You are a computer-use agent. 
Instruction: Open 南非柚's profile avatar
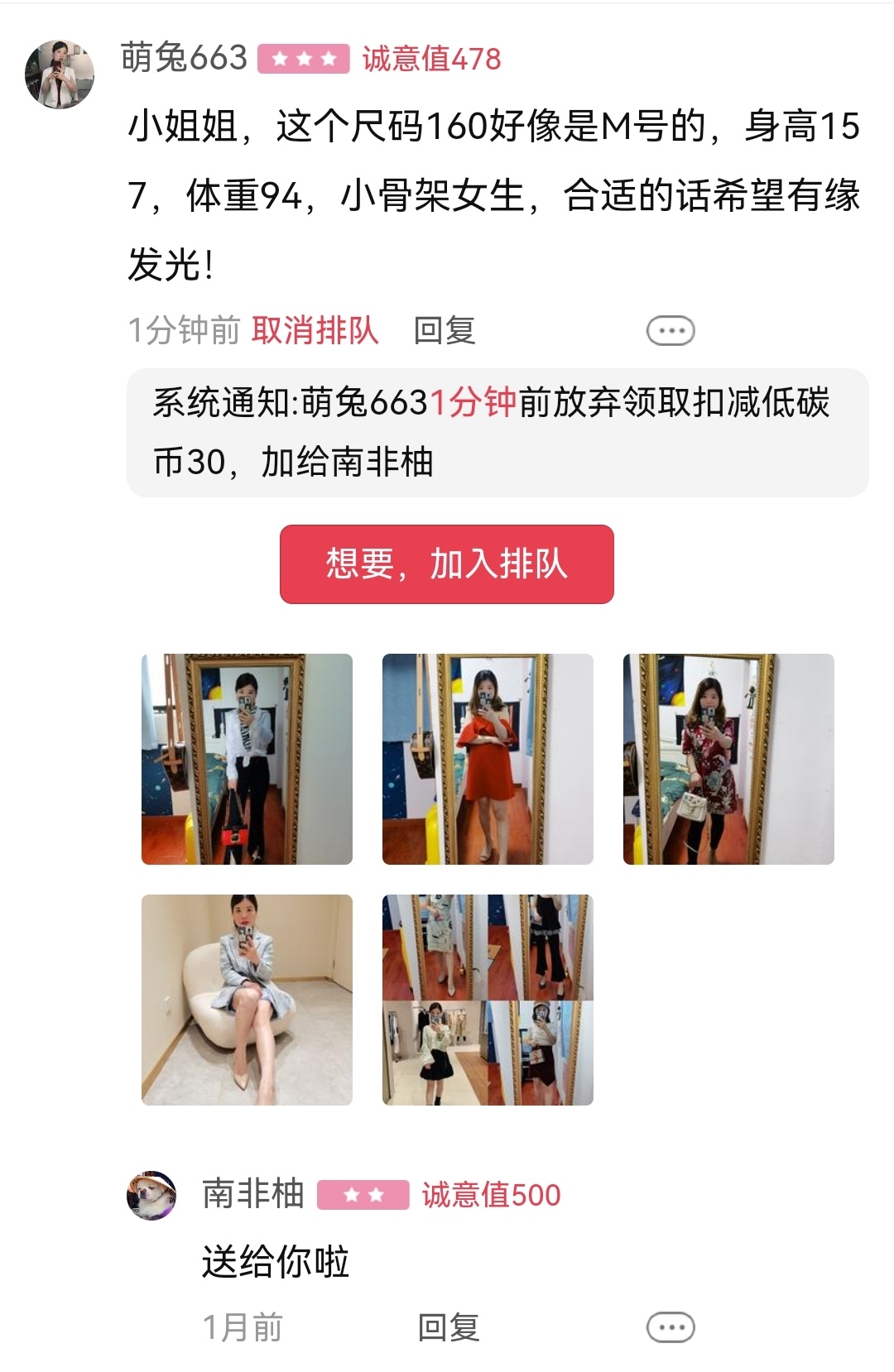151,1195
